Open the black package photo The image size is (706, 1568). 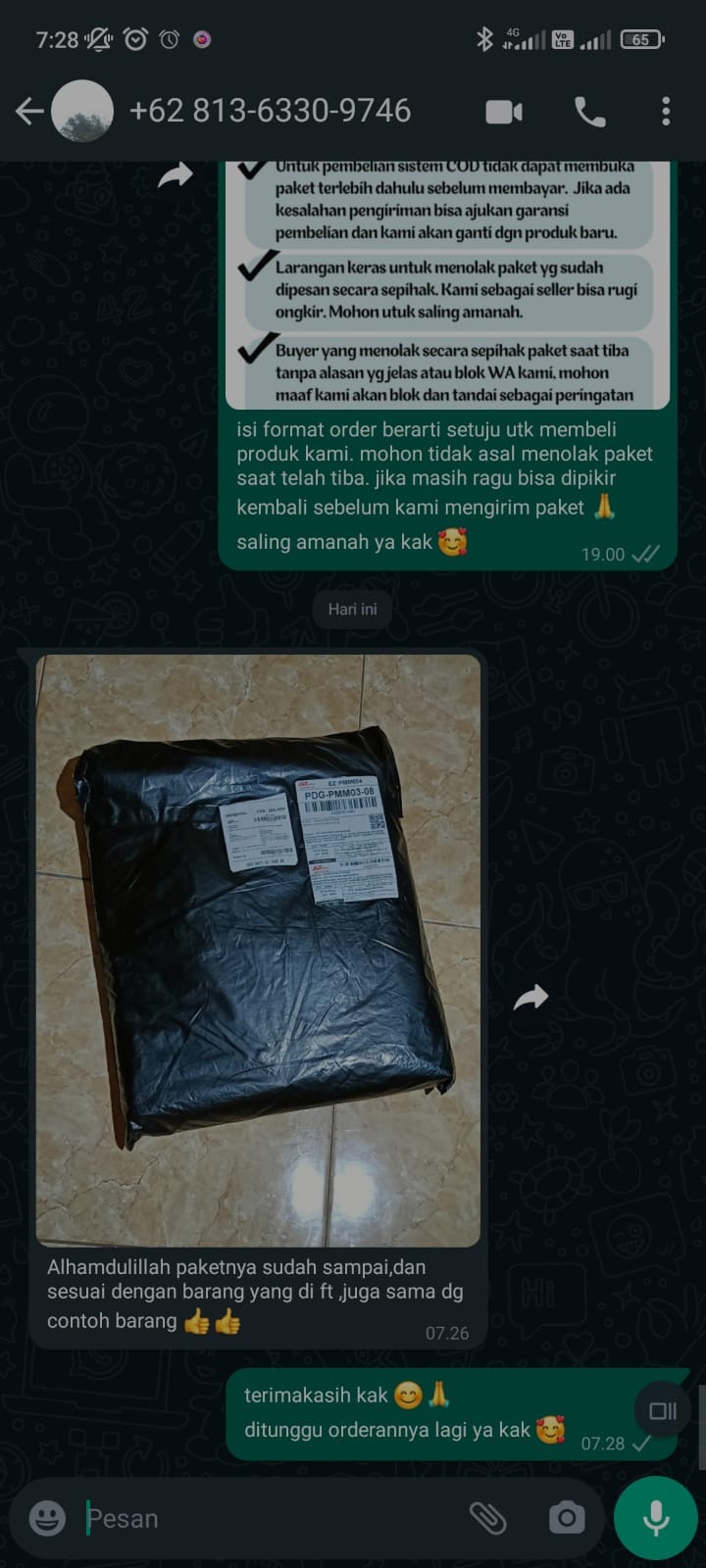(x=258, y=950)
